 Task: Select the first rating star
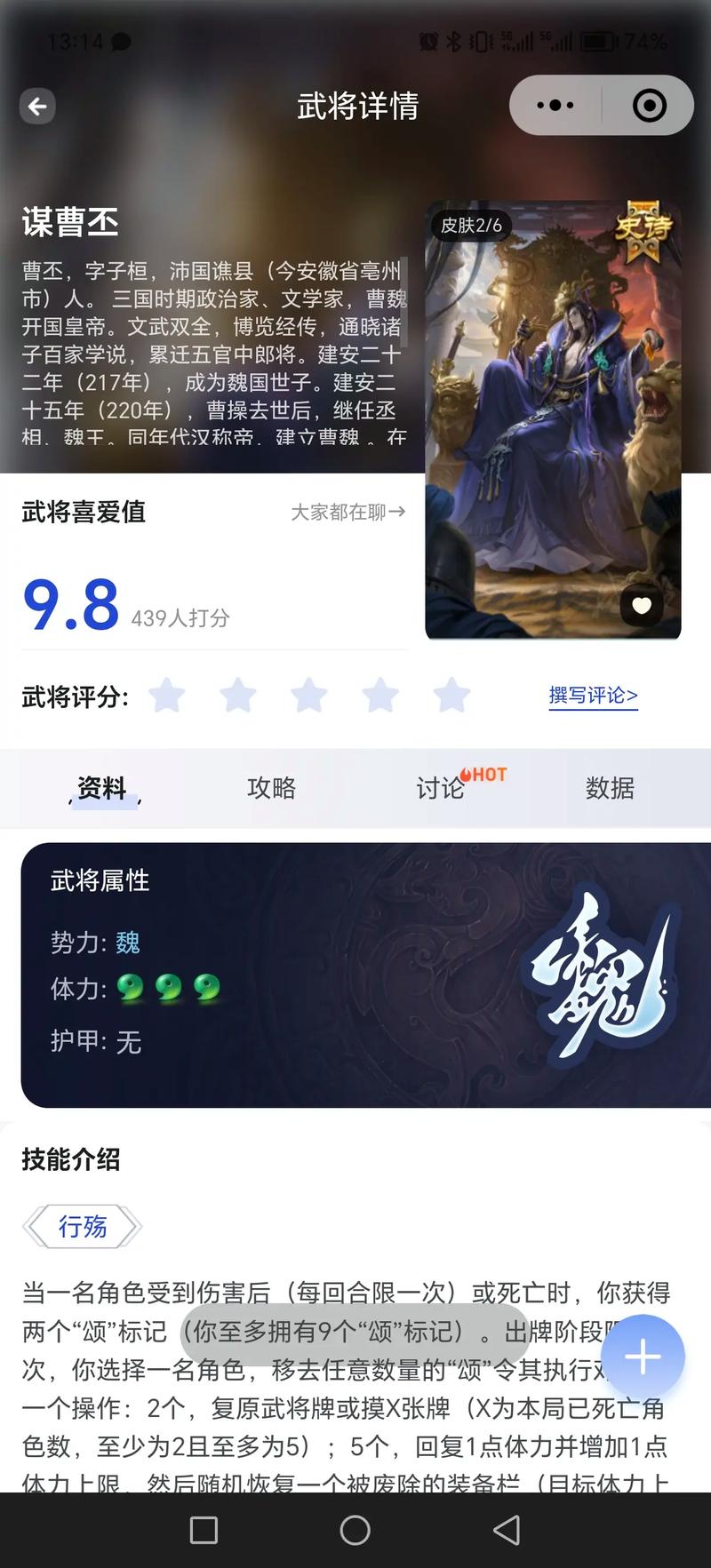pyautogui.click(x=168, y=696)
